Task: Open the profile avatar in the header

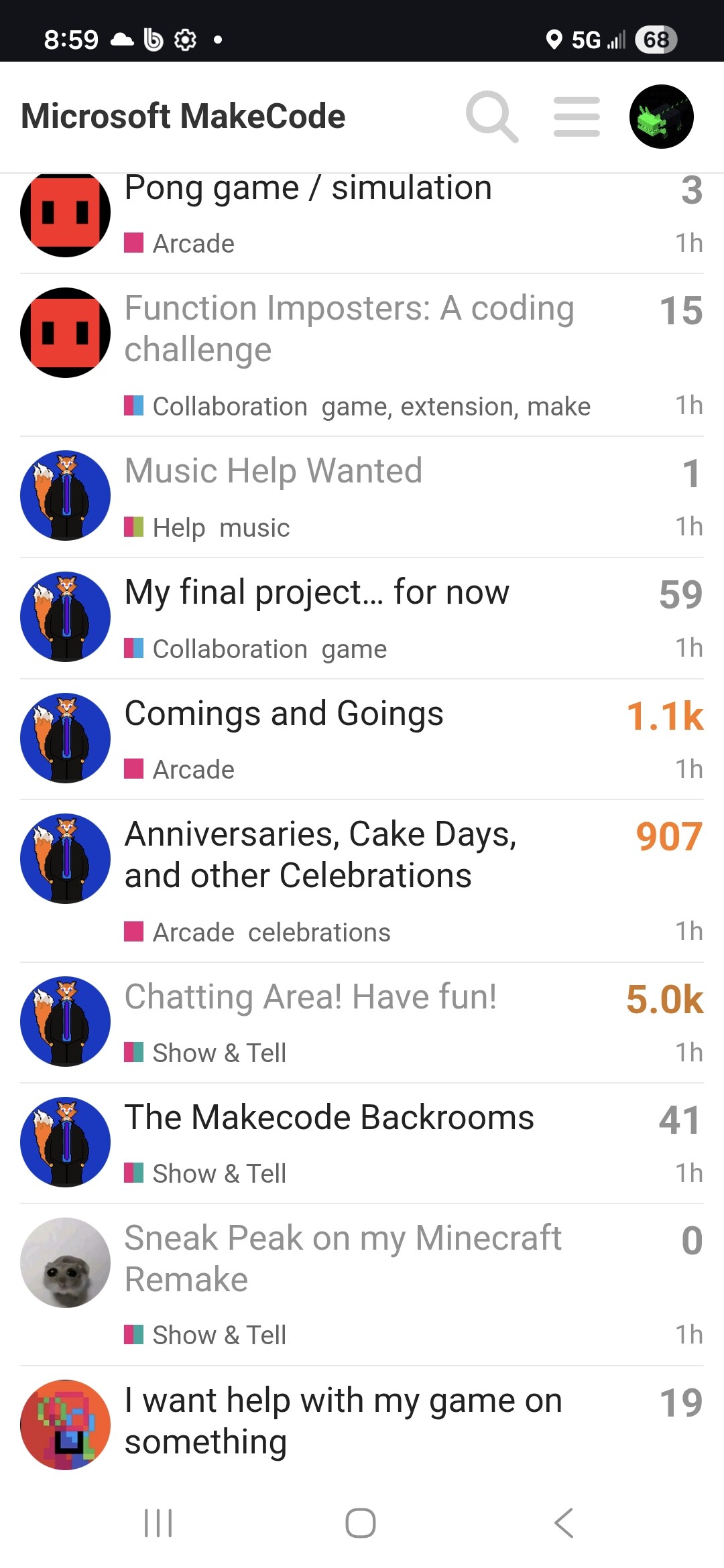Action: (x=661, y=117)
